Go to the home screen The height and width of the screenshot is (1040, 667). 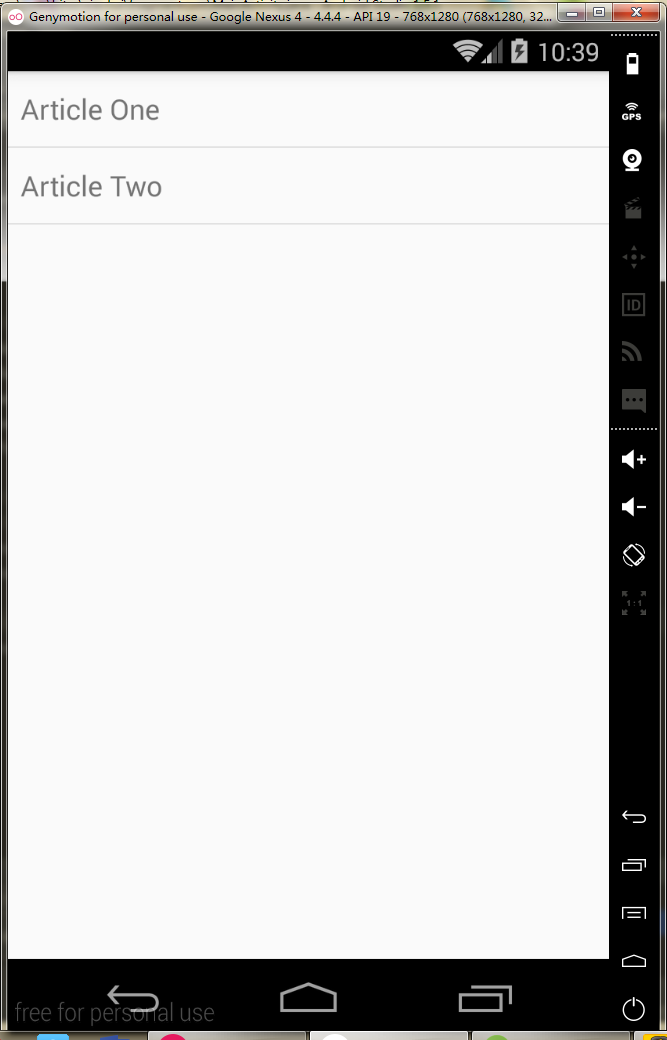(308, 998)
